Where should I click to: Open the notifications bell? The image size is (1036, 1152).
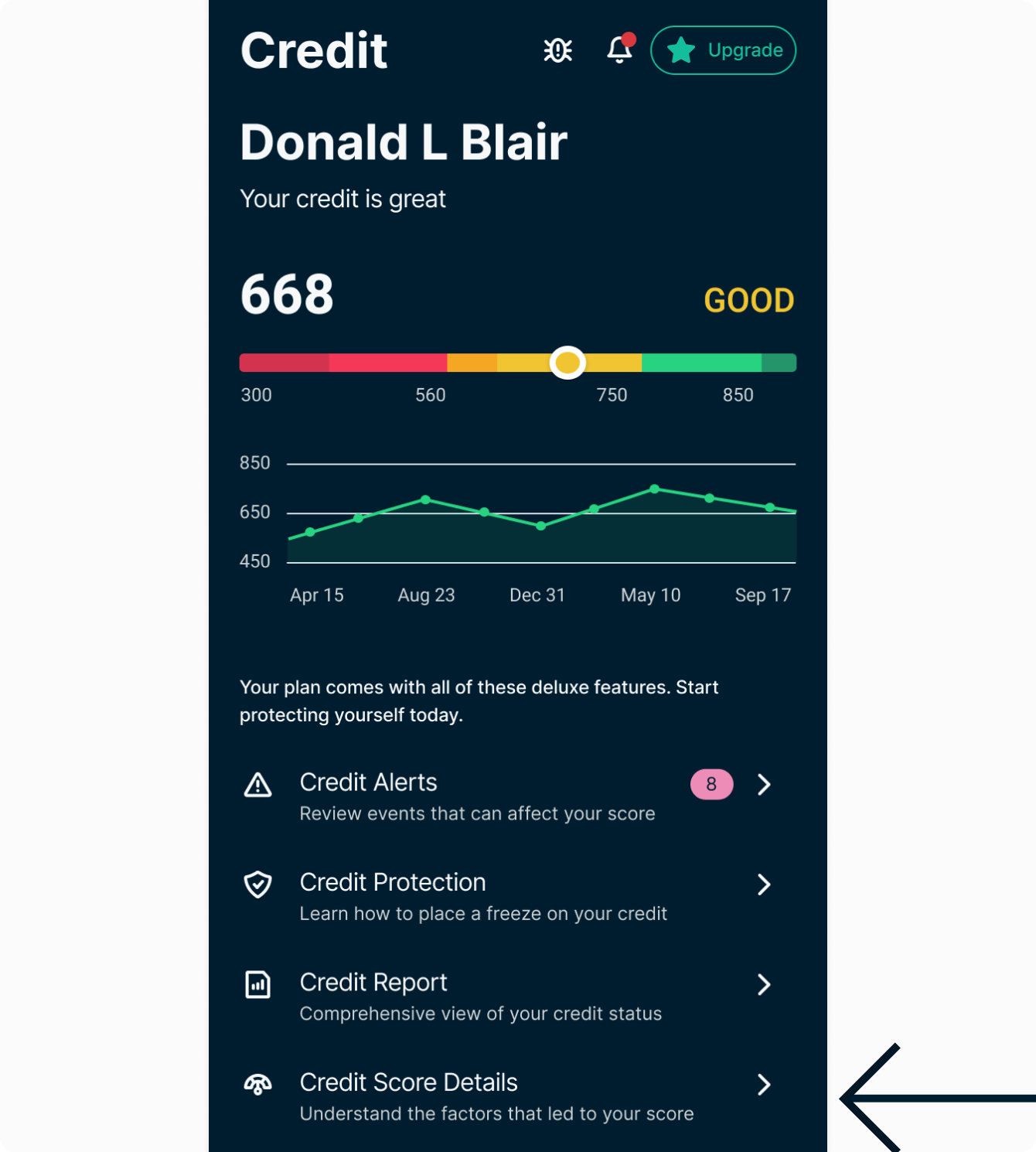(619, 50)
